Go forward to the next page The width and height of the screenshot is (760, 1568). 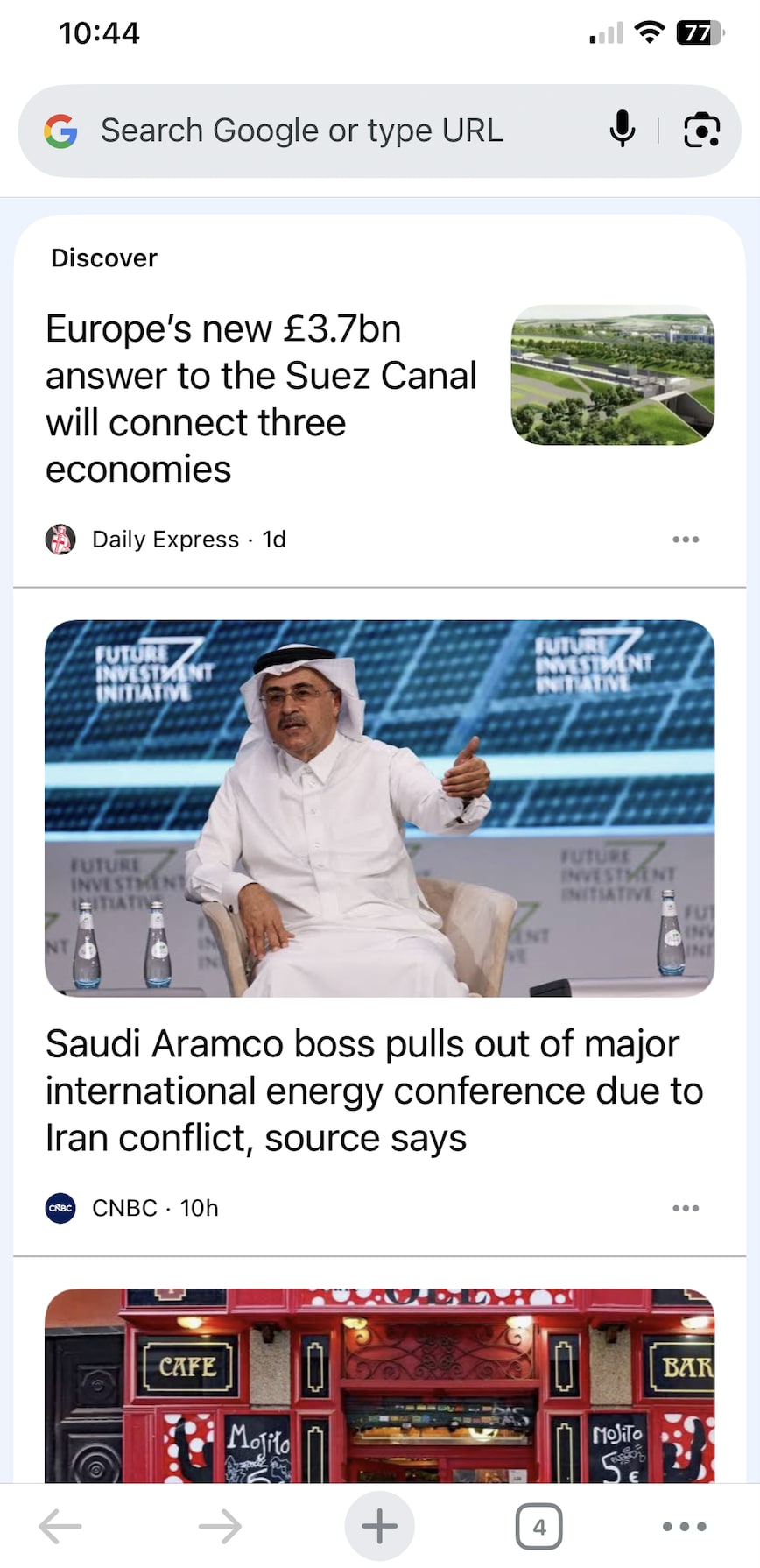click(x=220, y=1527)
